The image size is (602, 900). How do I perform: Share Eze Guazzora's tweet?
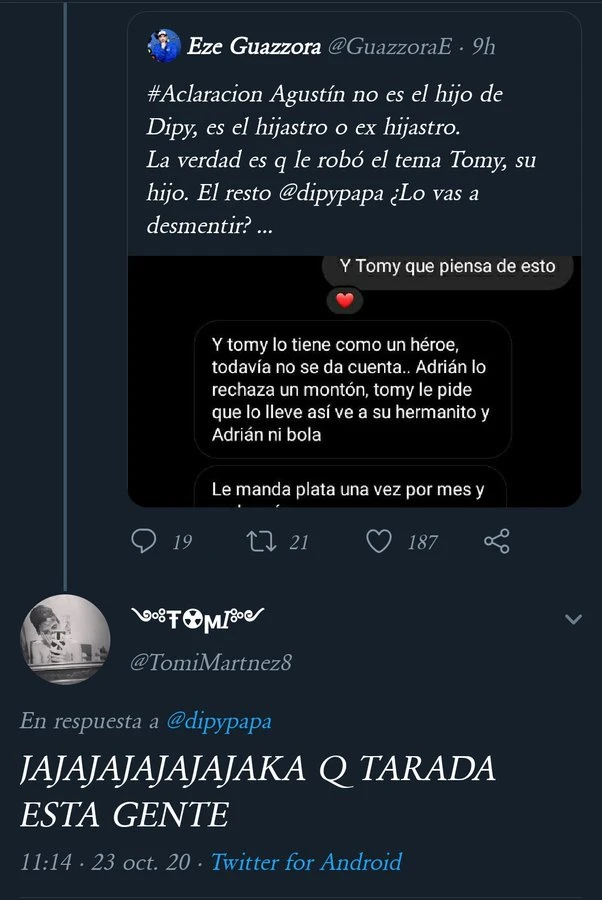point(496,541)
